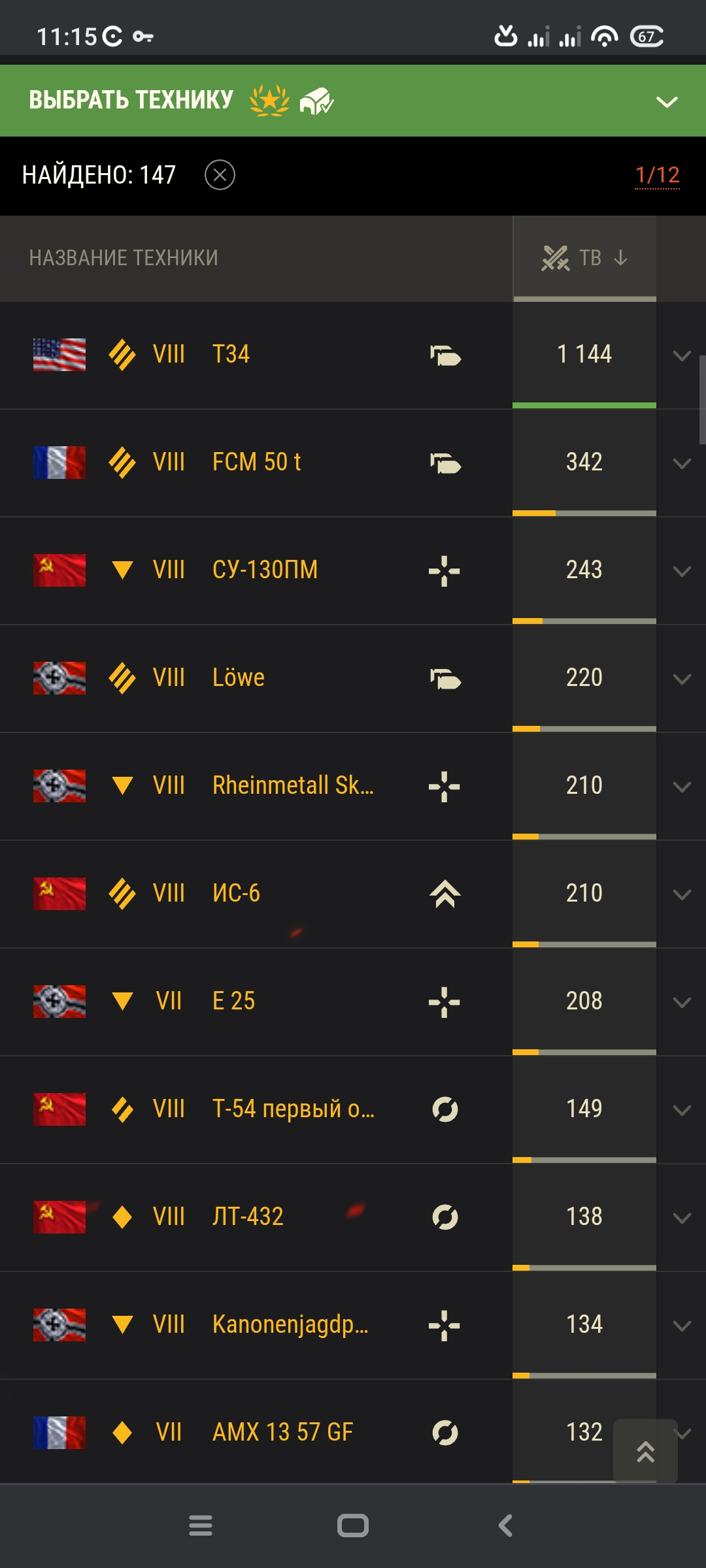Go to the home screen
The height and width of the screenshot is (1568, 706).
(353, 1526)
